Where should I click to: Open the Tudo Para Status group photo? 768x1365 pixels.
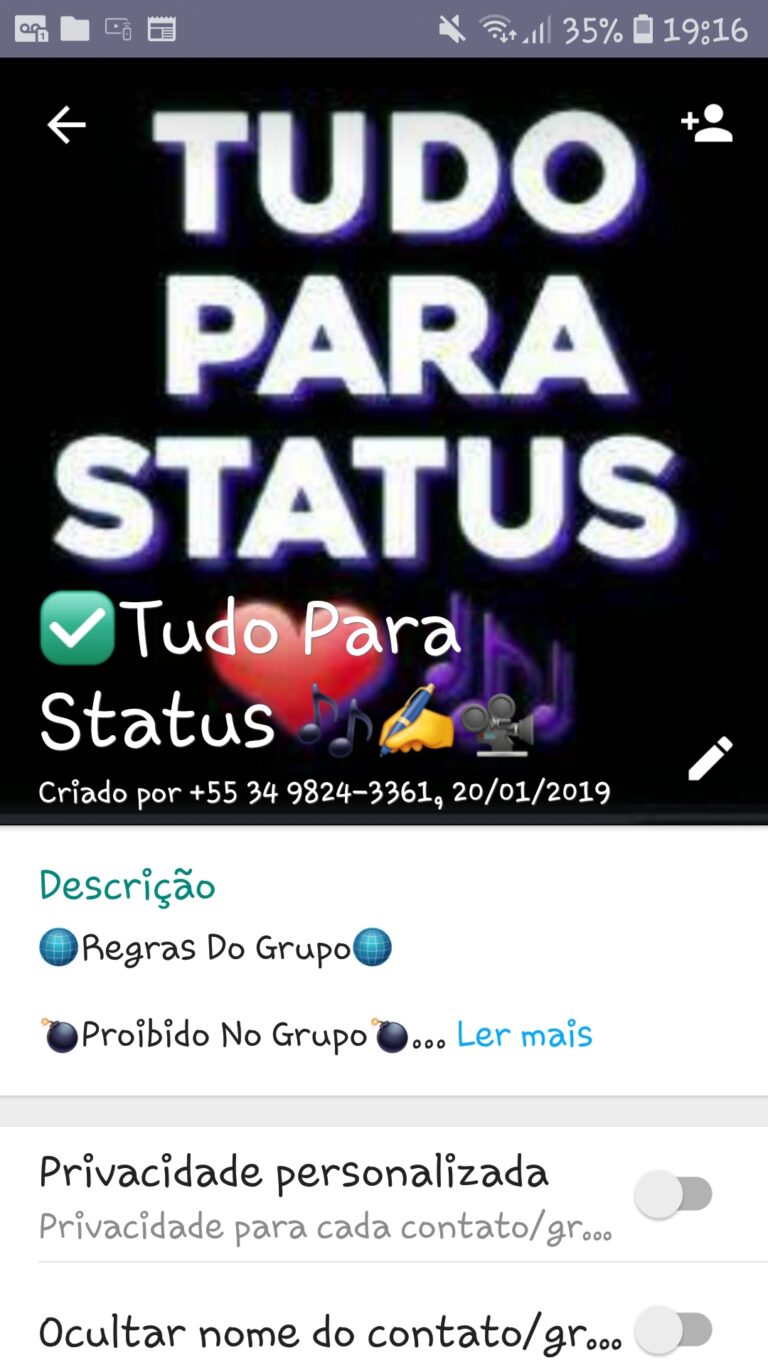tap(384, 400)
